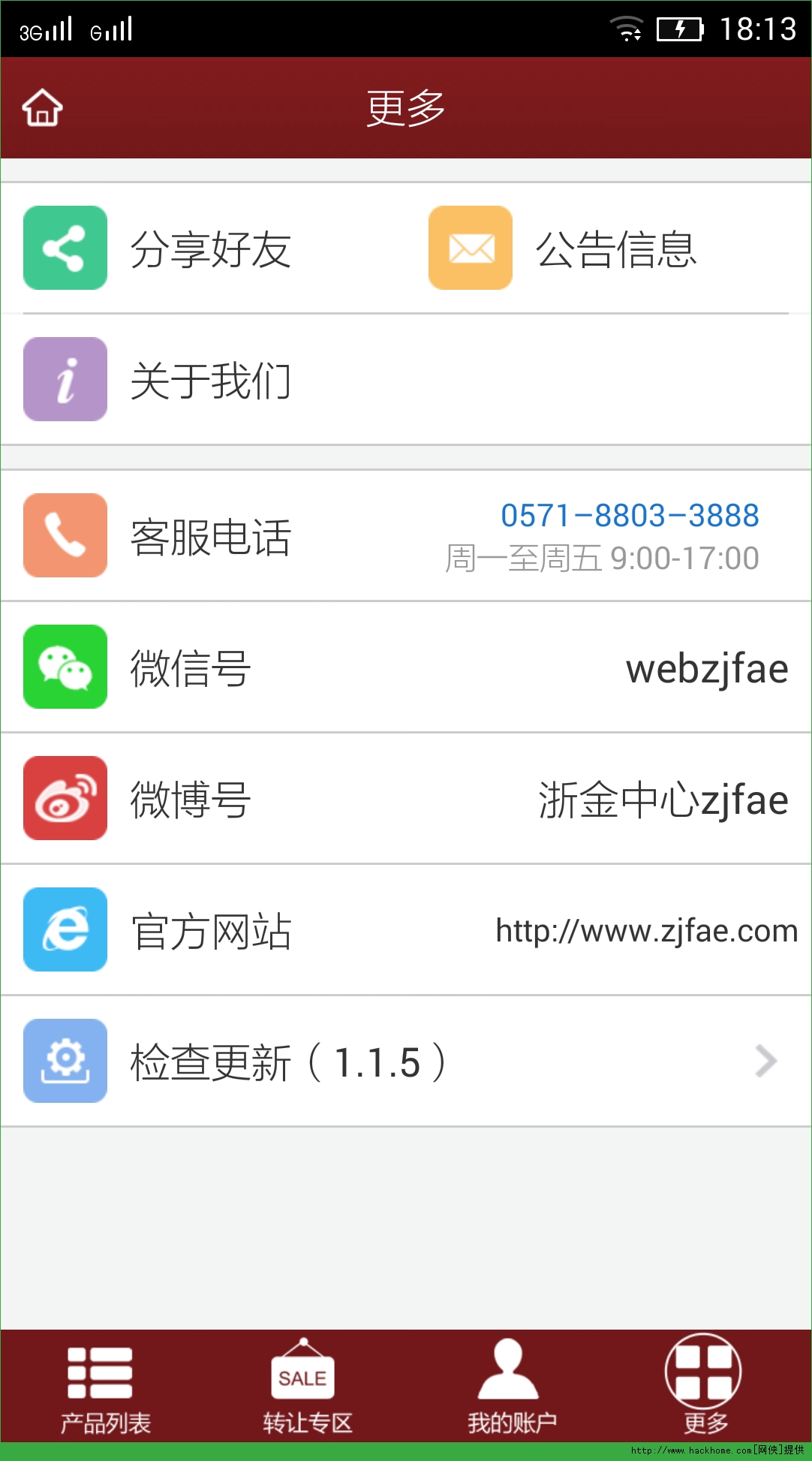Tap the orange phone icon for customer service
Image resolution: width=812 pixels, height=1461 pixels.
tap(65, 535)
